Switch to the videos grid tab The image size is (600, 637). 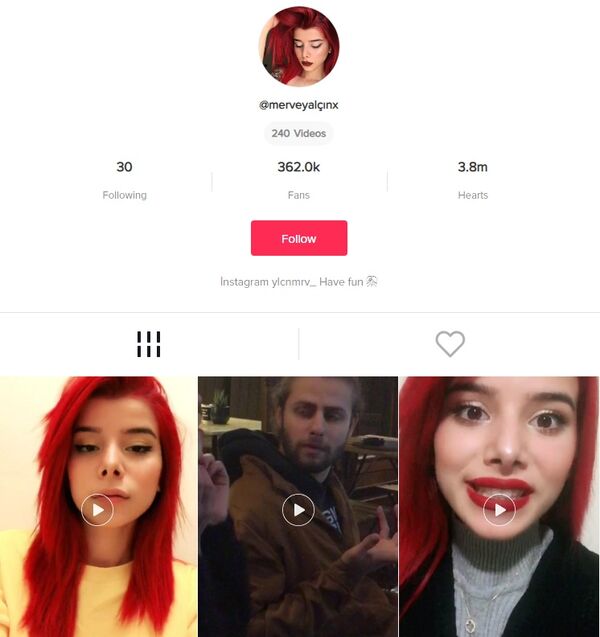click(x=148, y=344)
